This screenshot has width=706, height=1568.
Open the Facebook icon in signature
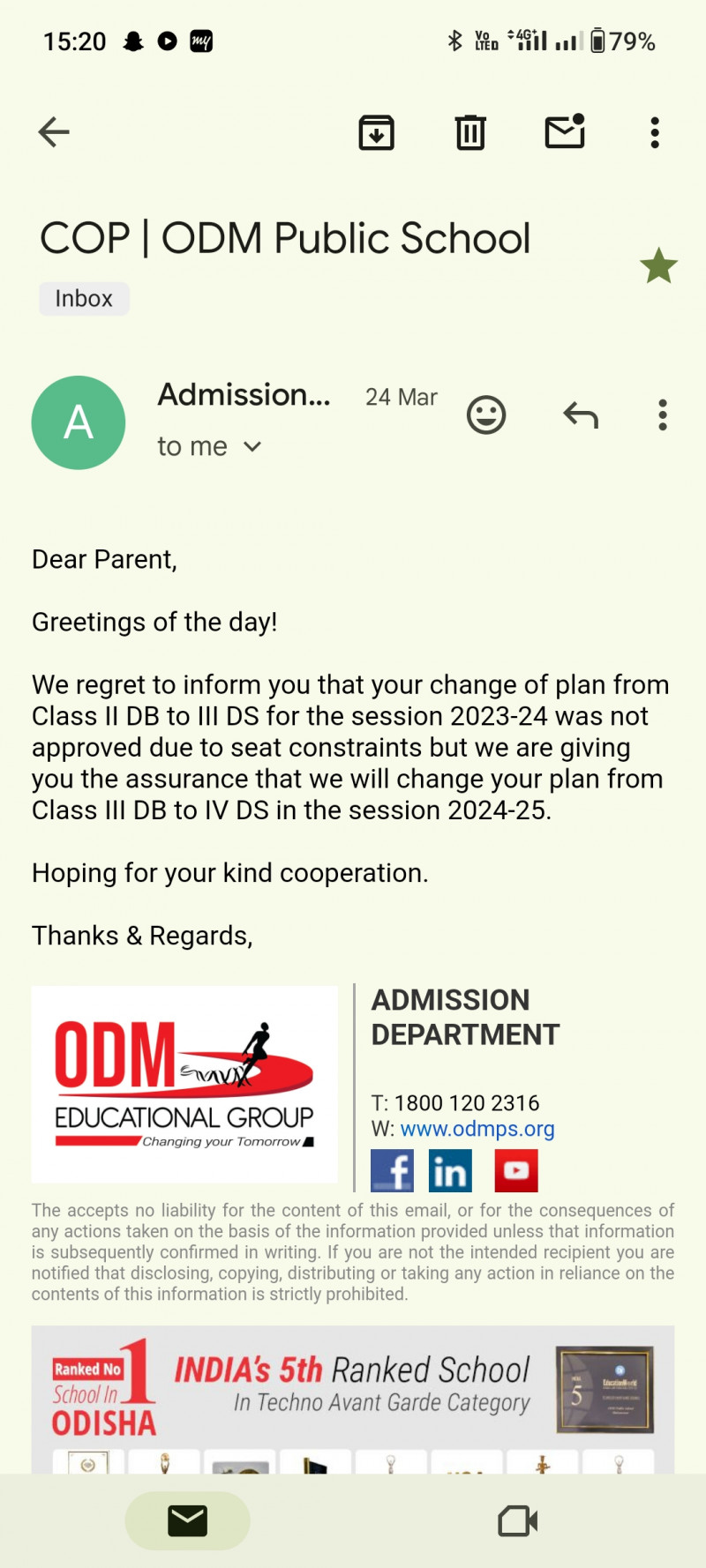[393, 1171]
